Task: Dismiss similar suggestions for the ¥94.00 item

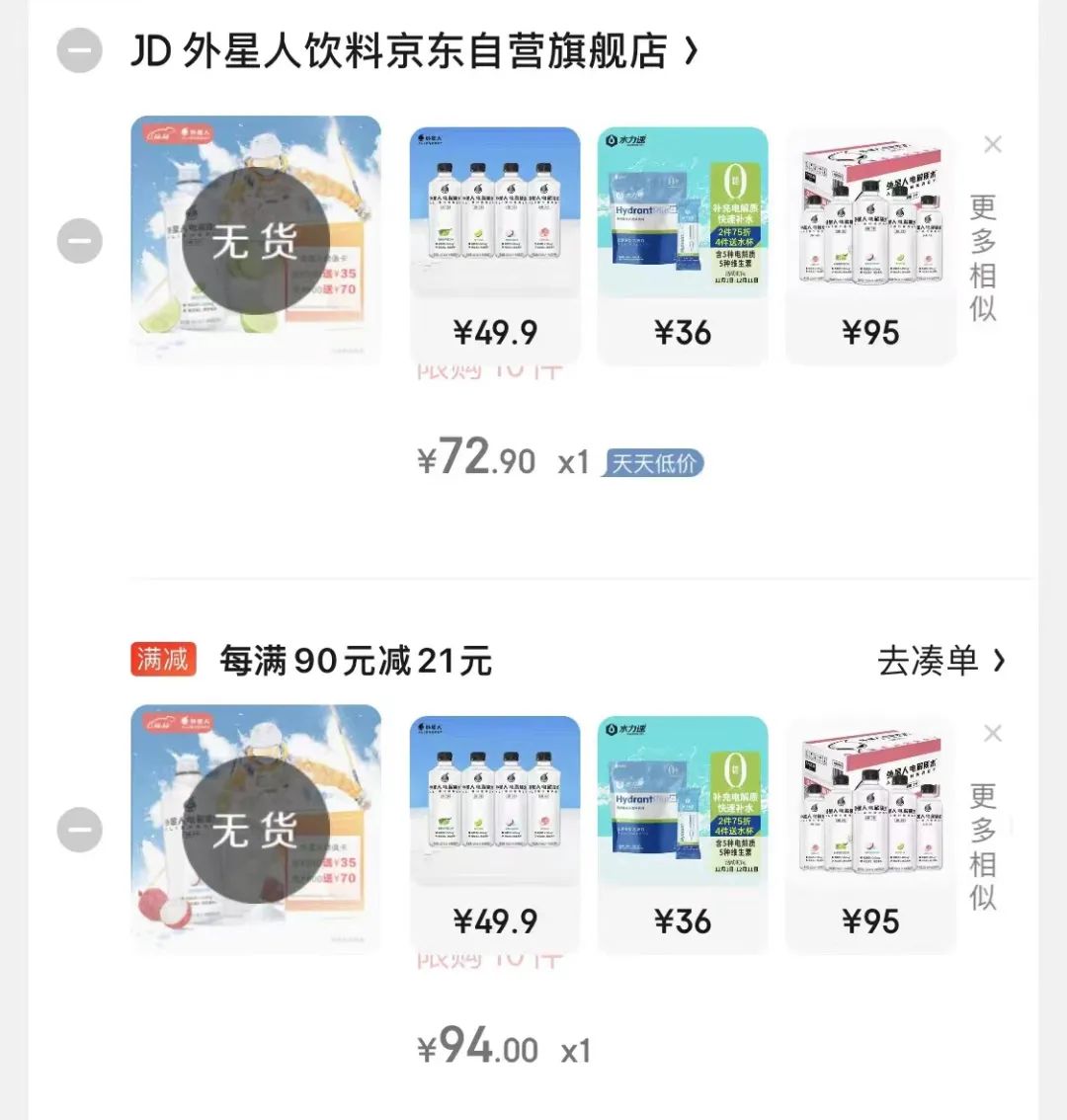Action: [993, 734]
